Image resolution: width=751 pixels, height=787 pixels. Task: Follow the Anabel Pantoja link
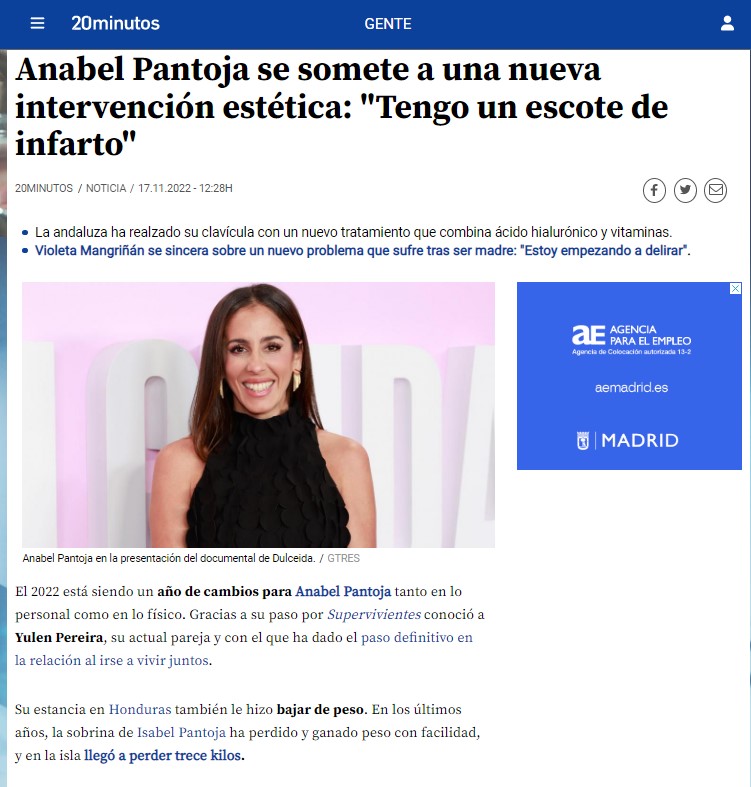[x=343, y=592]
